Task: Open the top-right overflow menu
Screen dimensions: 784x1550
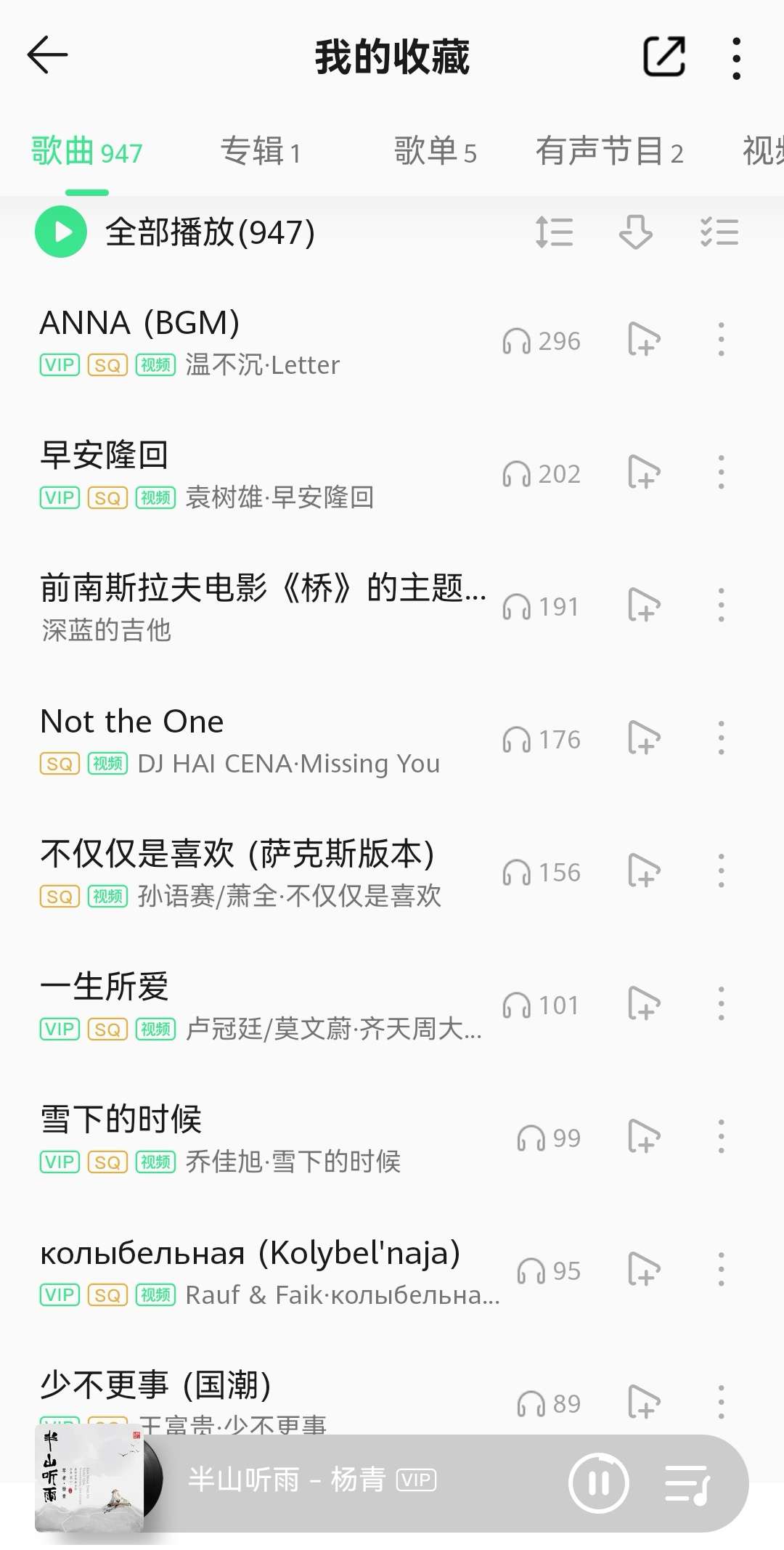Action: tap(736, 58)
